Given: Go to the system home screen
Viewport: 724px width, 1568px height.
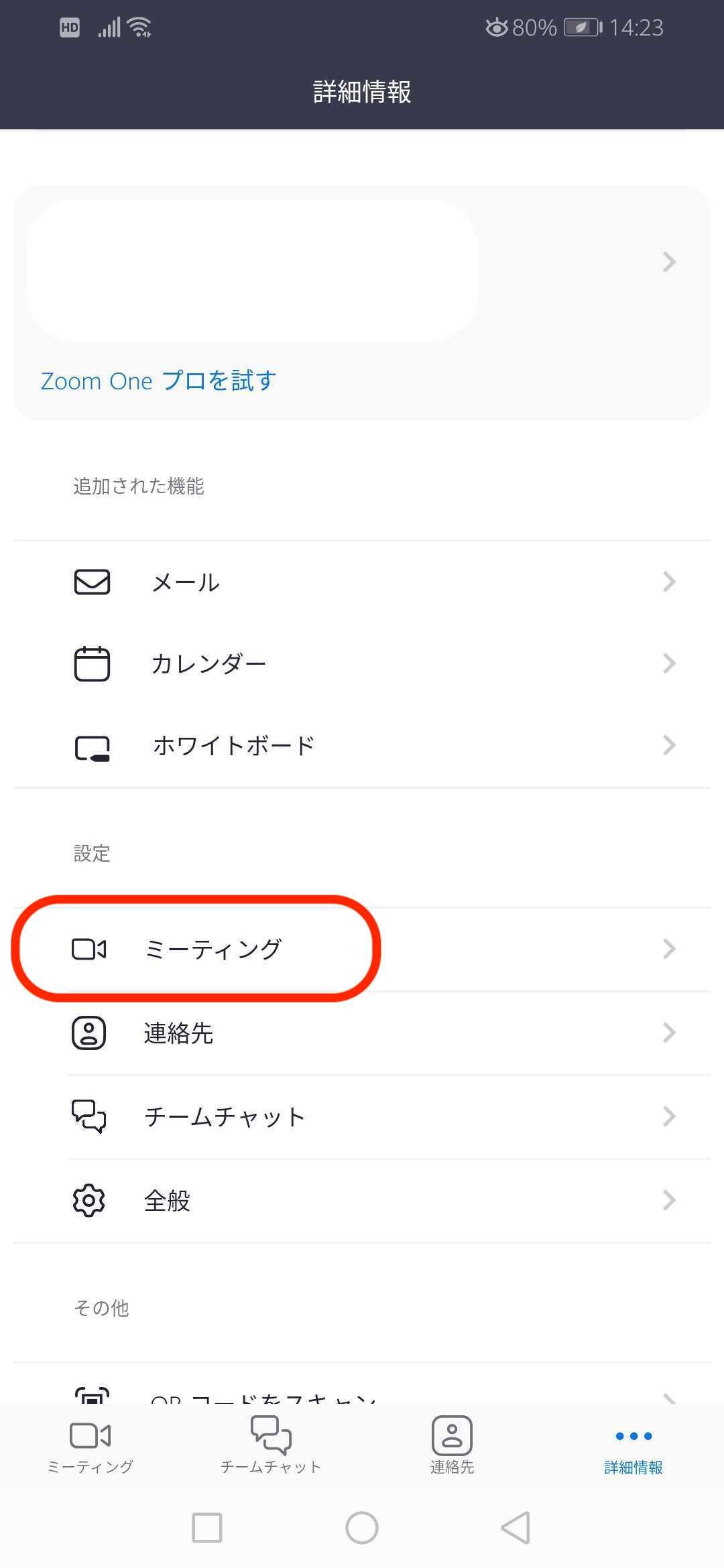Looking at the screenshot, I should (362, 1528).
